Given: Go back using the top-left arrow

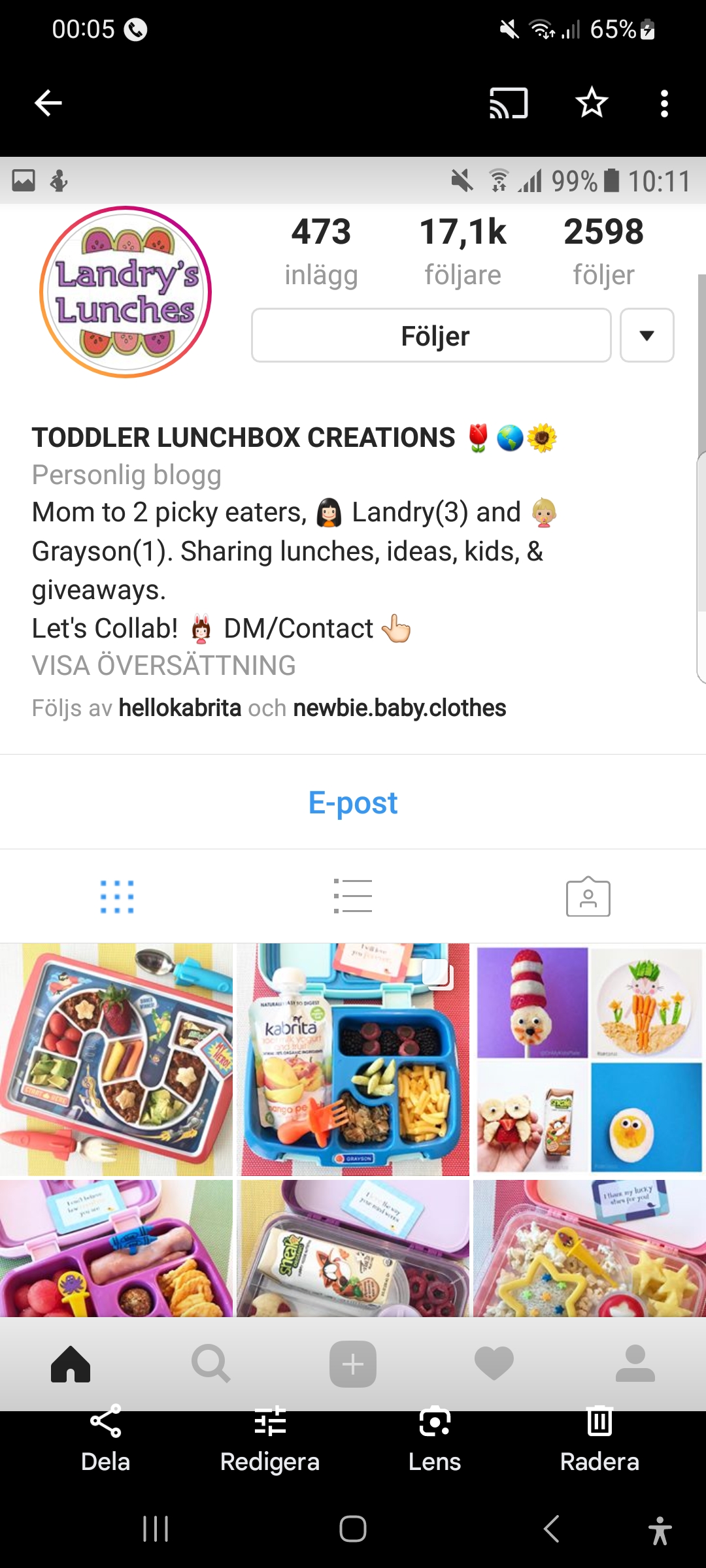Looking at the screenshot, I should pos(48,103).
